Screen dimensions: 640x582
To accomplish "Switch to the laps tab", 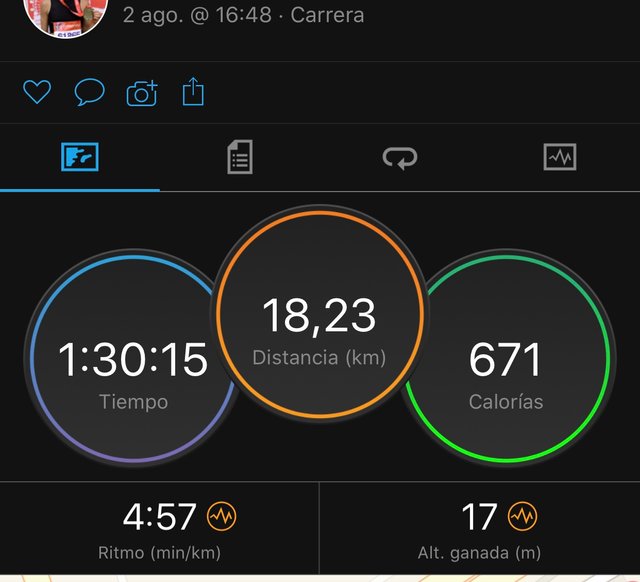I will (x=400, y=157).
